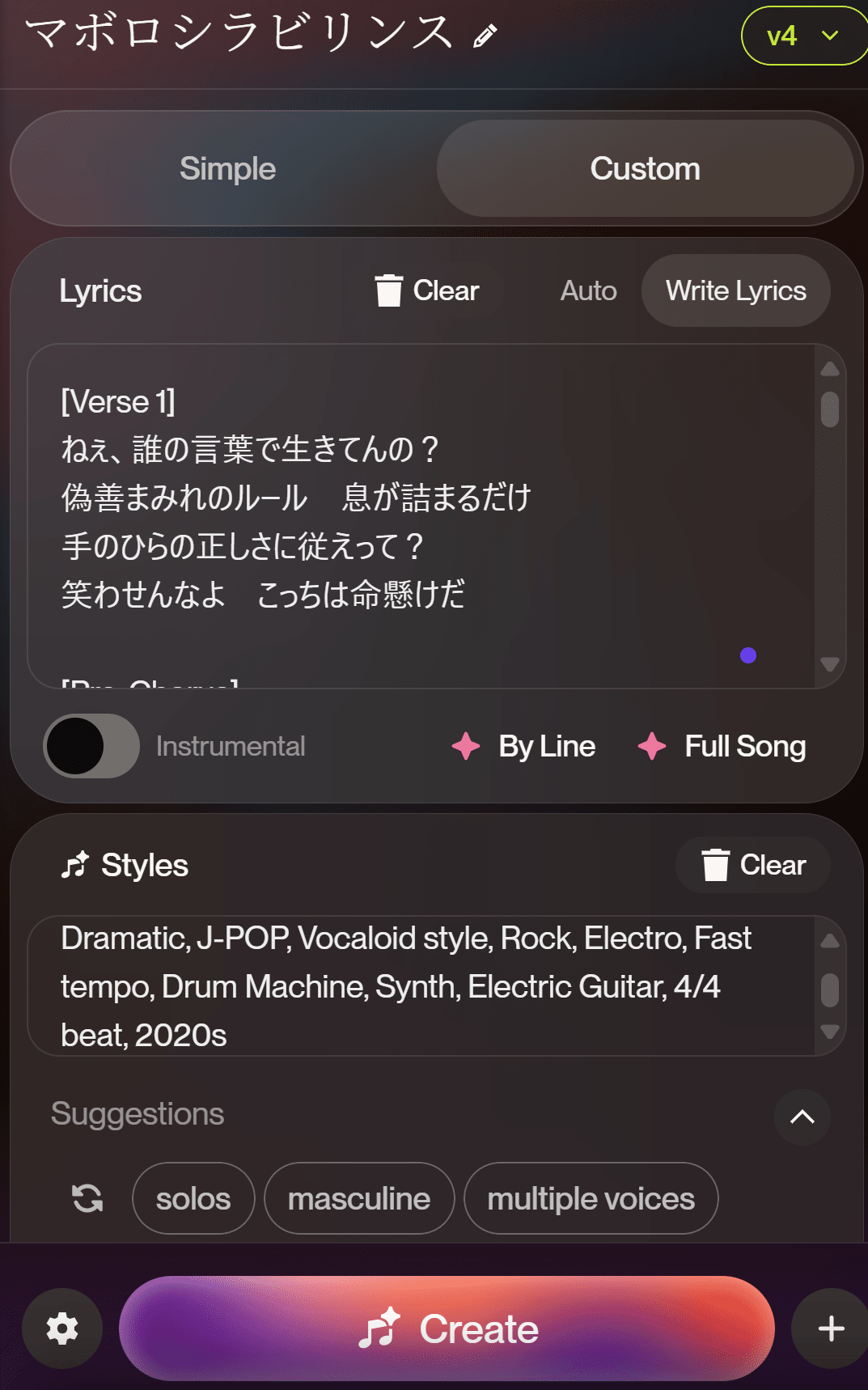868x1390 pixels.
Task: Hit the Create button
Action: 447,1329
